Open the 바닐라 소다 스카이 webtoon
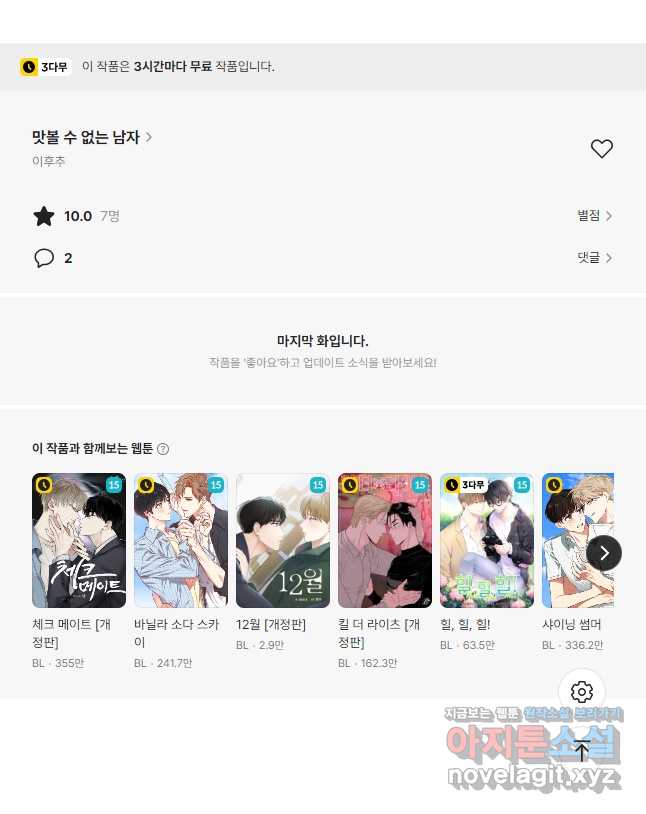The width and height of the screenshot is (646, 814). click(181, 541)
